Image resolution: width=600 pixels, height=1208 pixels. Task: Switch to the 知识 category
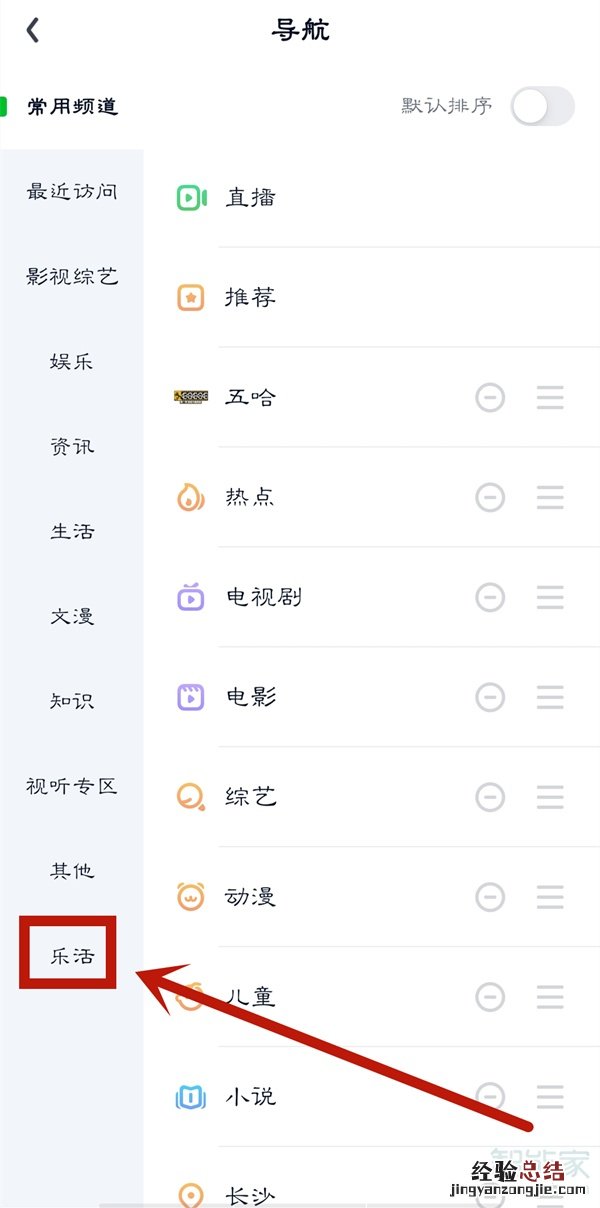72,701
